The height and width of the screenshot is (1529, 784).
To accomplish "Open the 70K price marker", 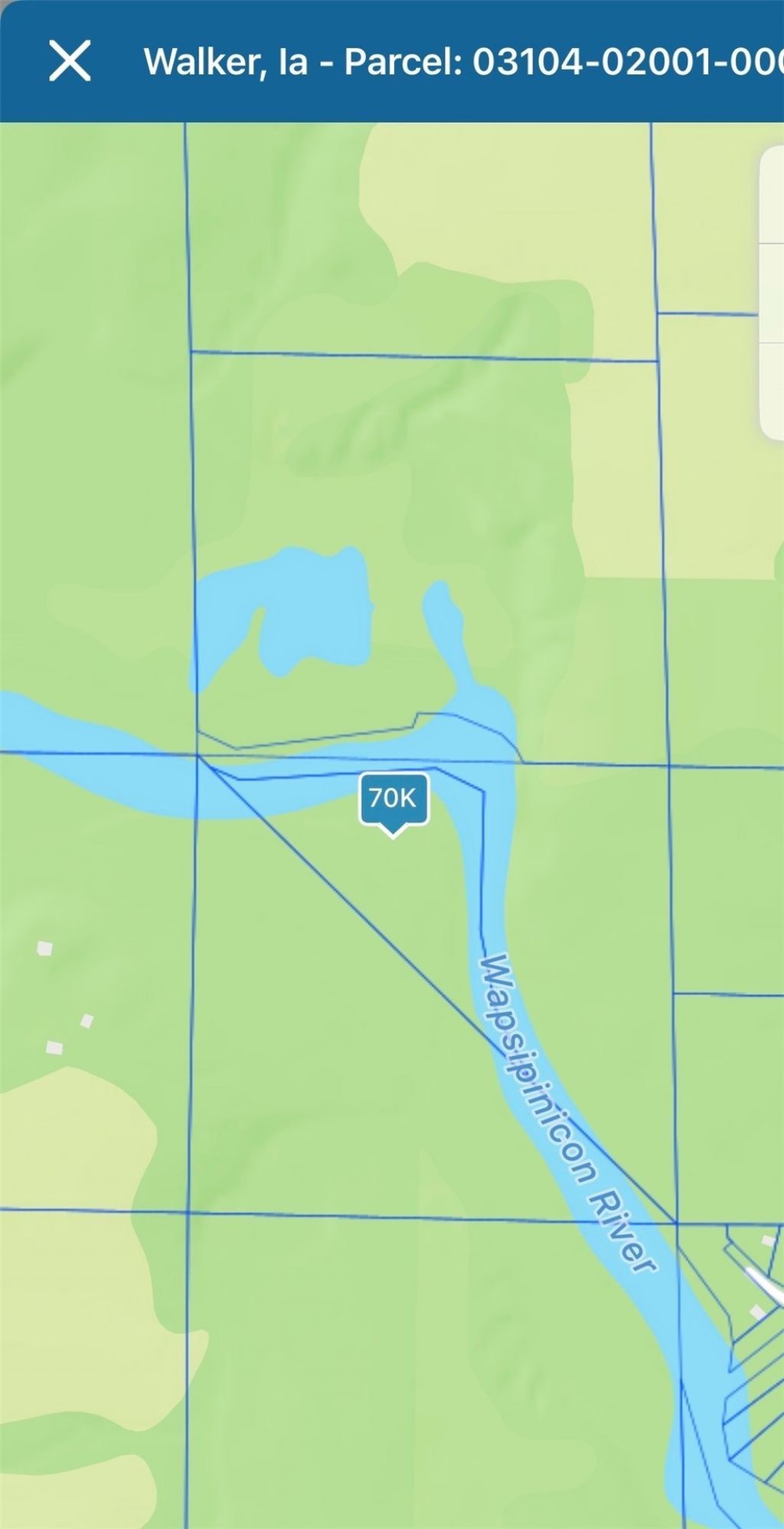I will (x=393, y=799).
